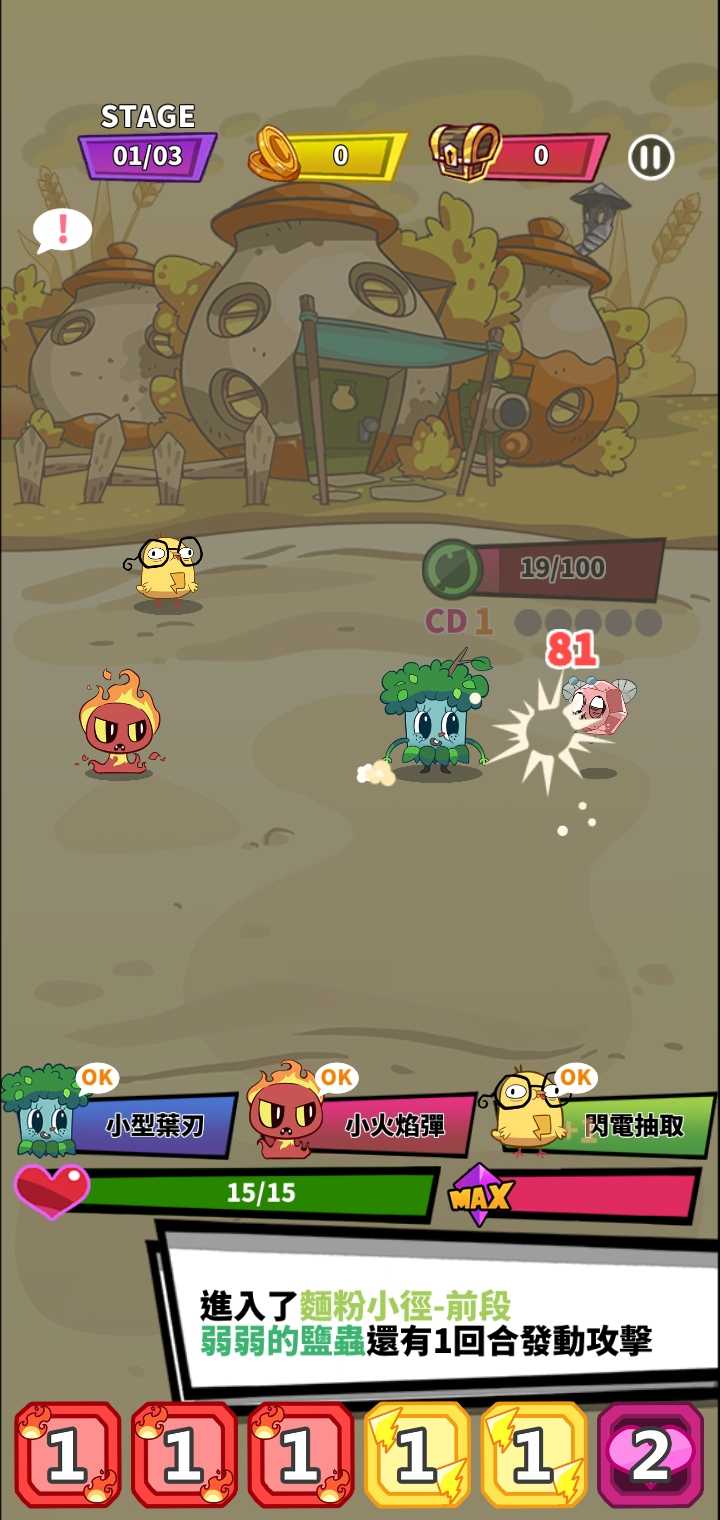The width and height of the screenshot is (720, 1520).
Task: Open the exclamation speech bubble
Action: pos(62,230)
